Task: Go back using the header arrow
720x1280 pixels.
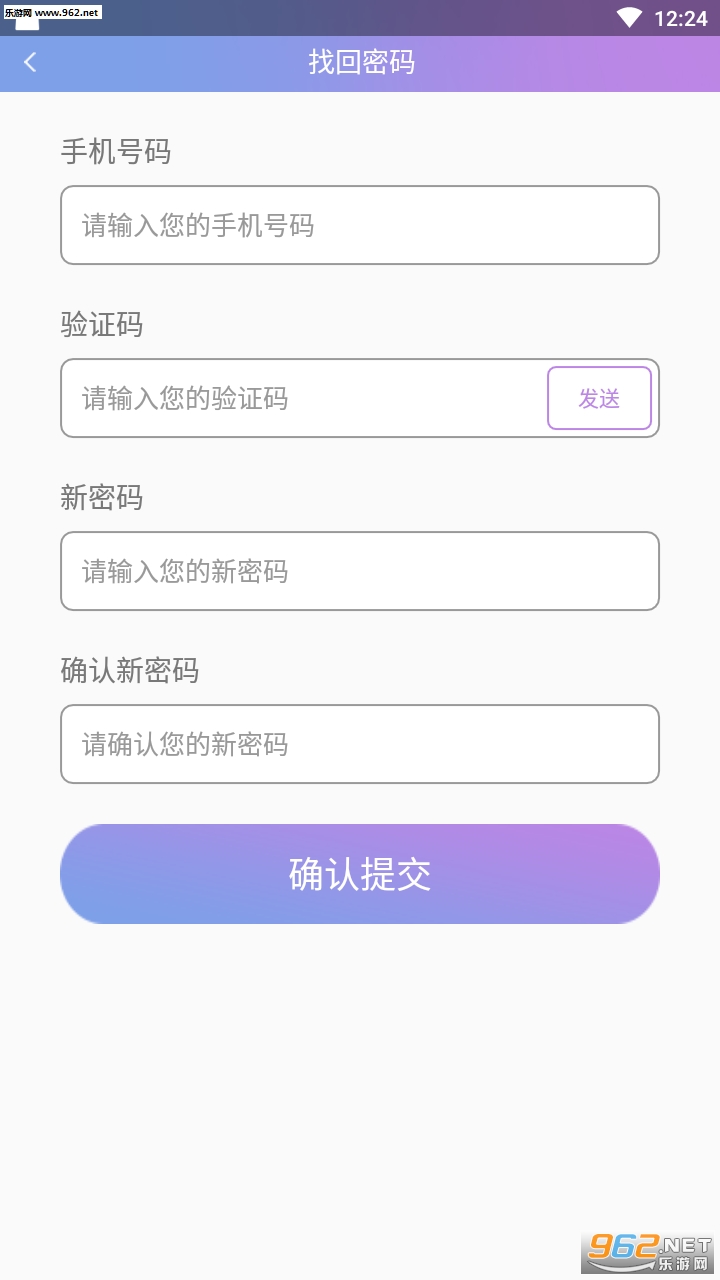Action: coord(30,62)
